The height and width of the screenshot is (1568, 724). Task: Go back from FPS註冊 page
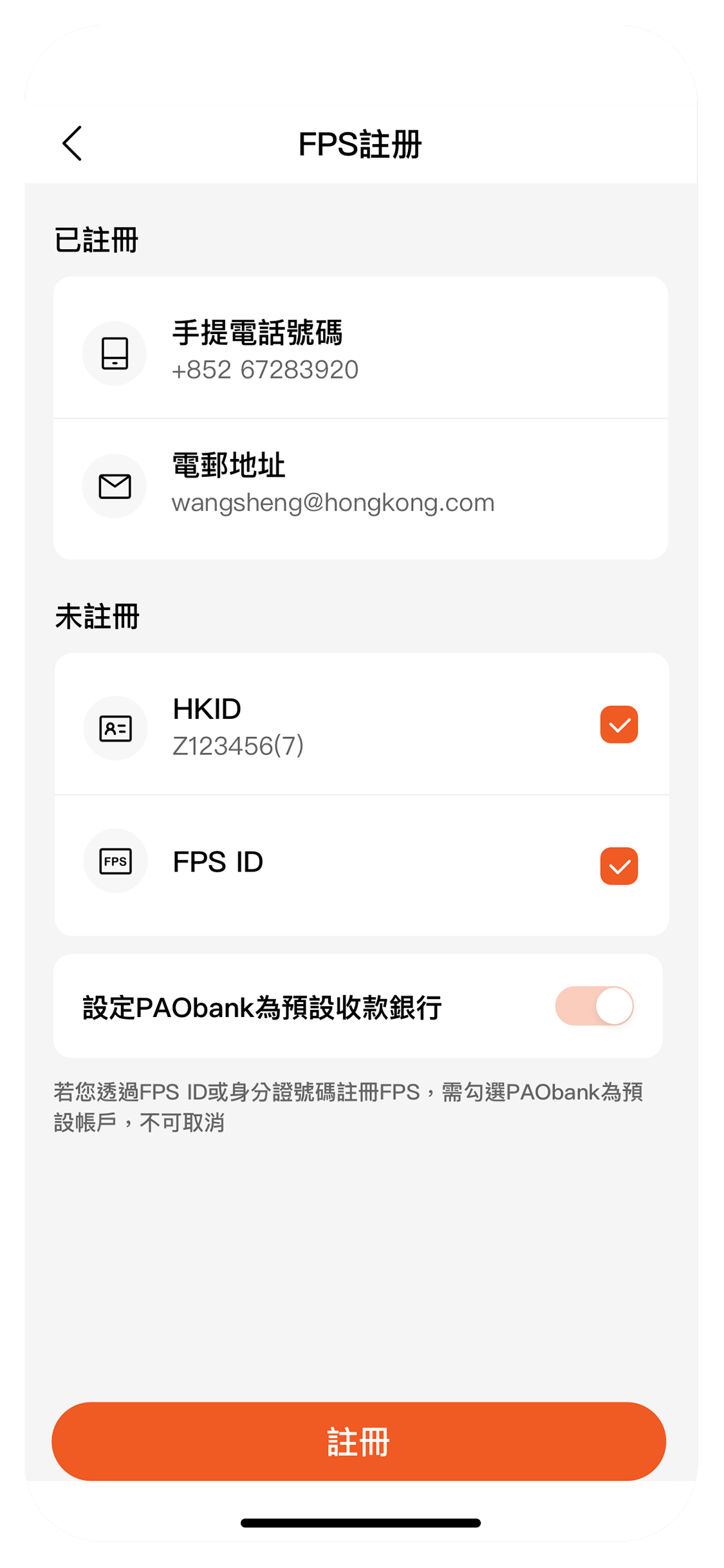click(72, 143)
